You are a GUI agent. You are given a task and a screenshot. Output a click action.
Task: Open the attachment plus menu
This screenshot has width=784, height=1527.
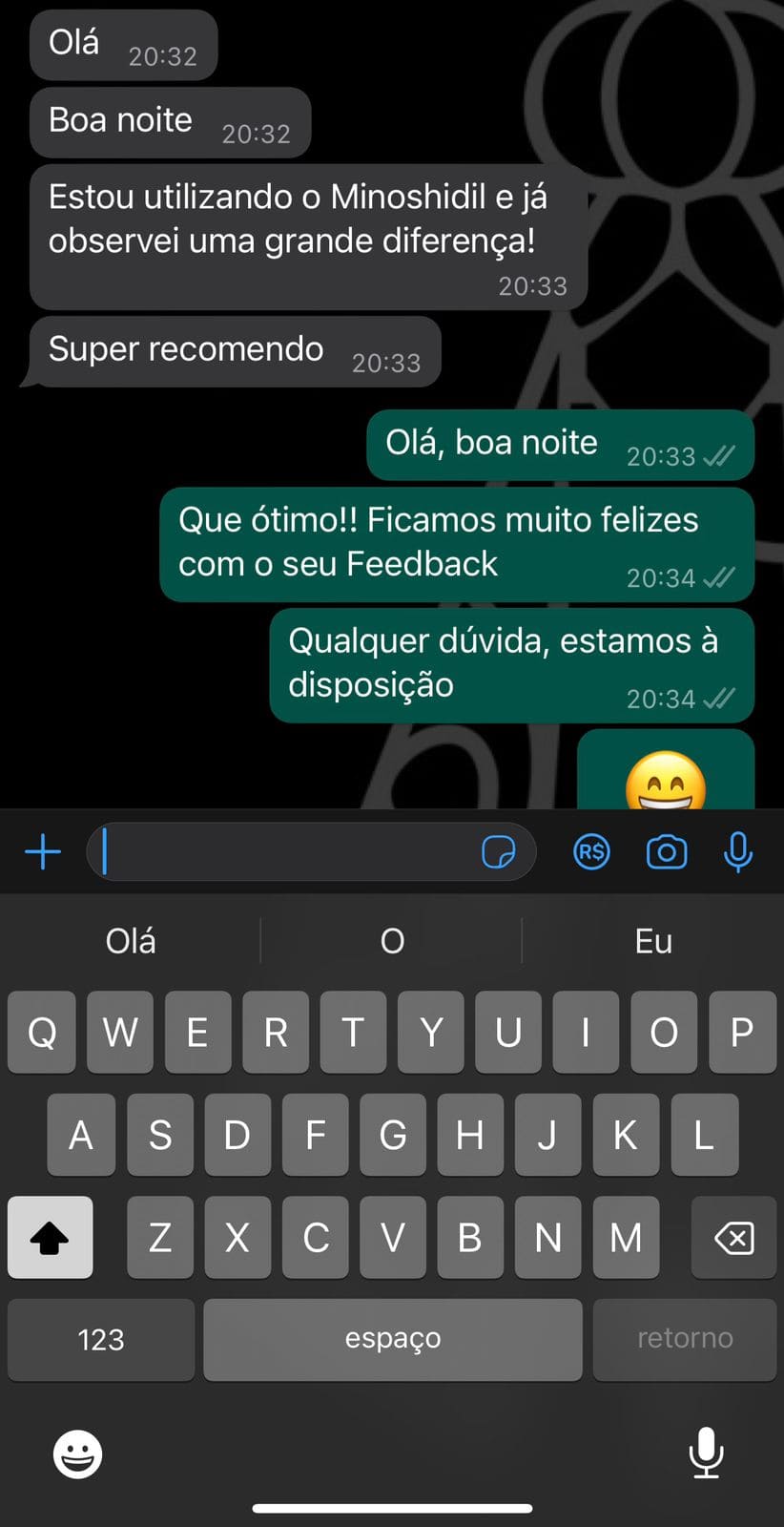click(43, 851)
